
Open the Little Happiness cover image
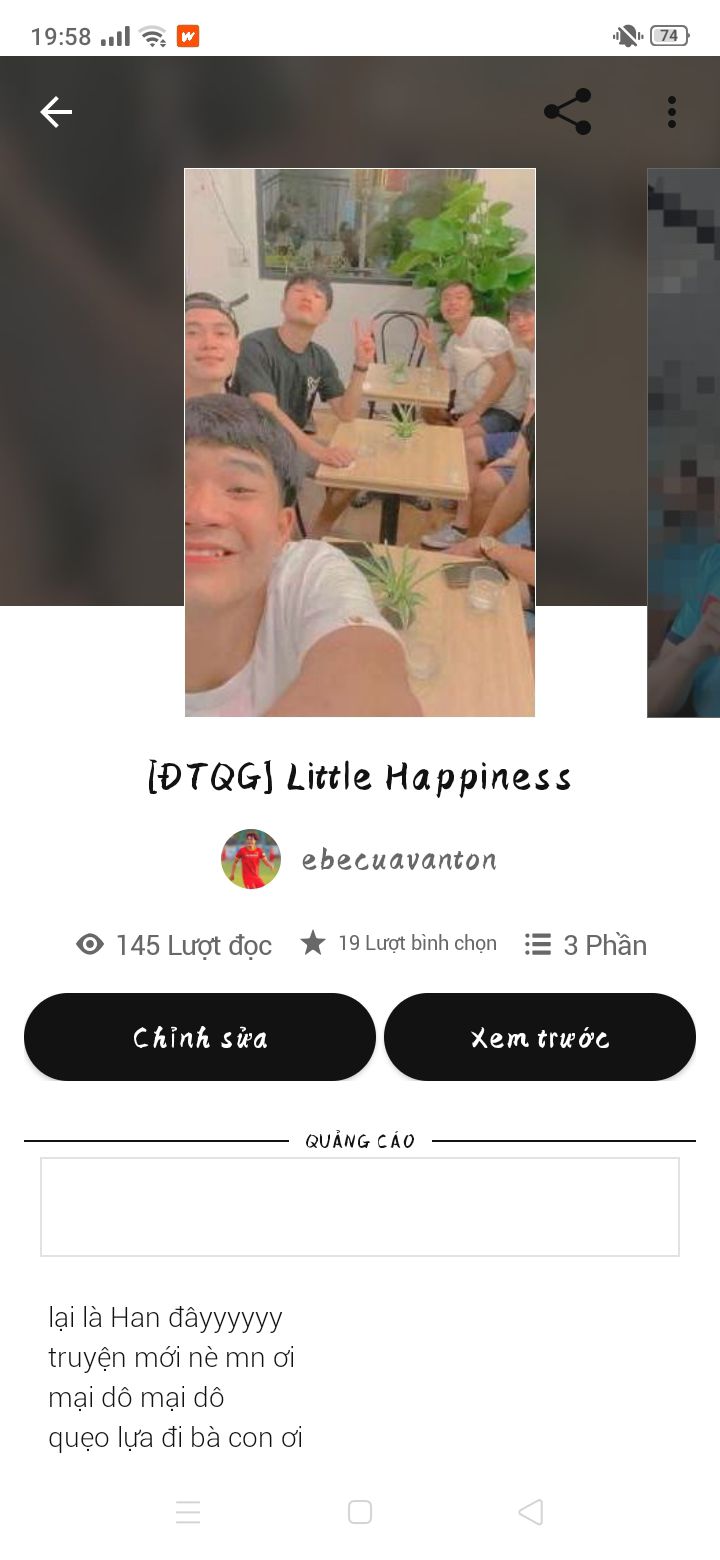pos(360,442)
